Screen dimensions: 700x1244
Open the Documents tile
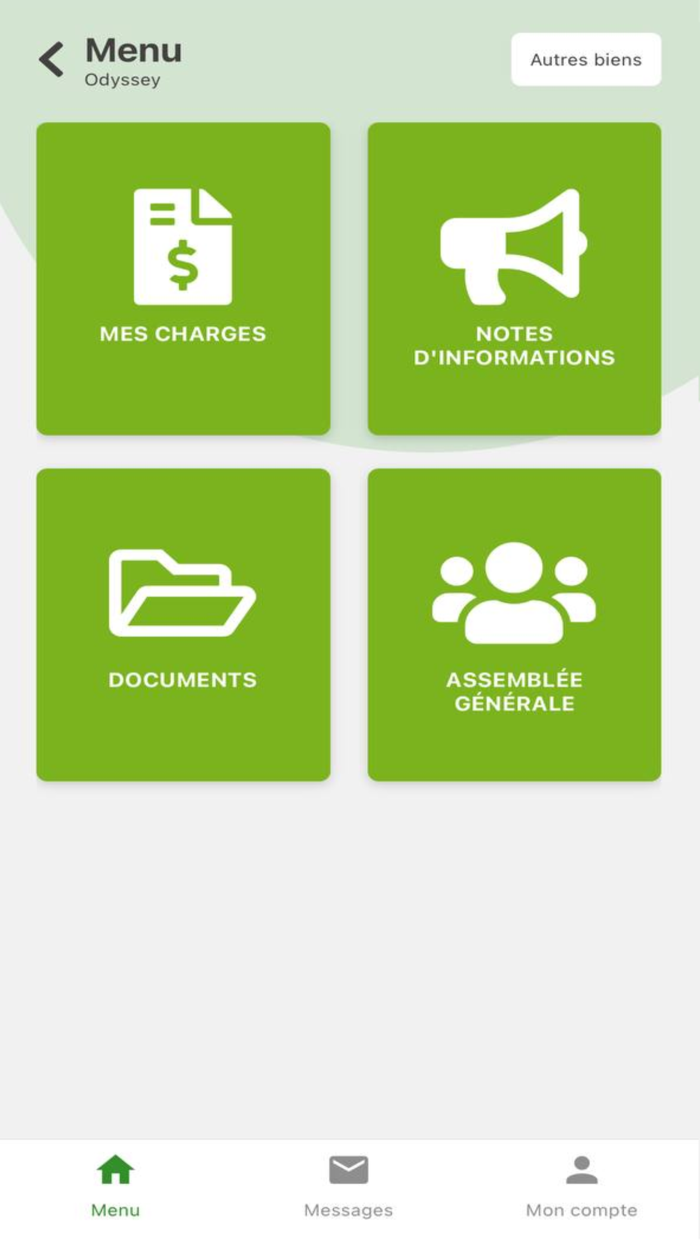pos(183,625)
